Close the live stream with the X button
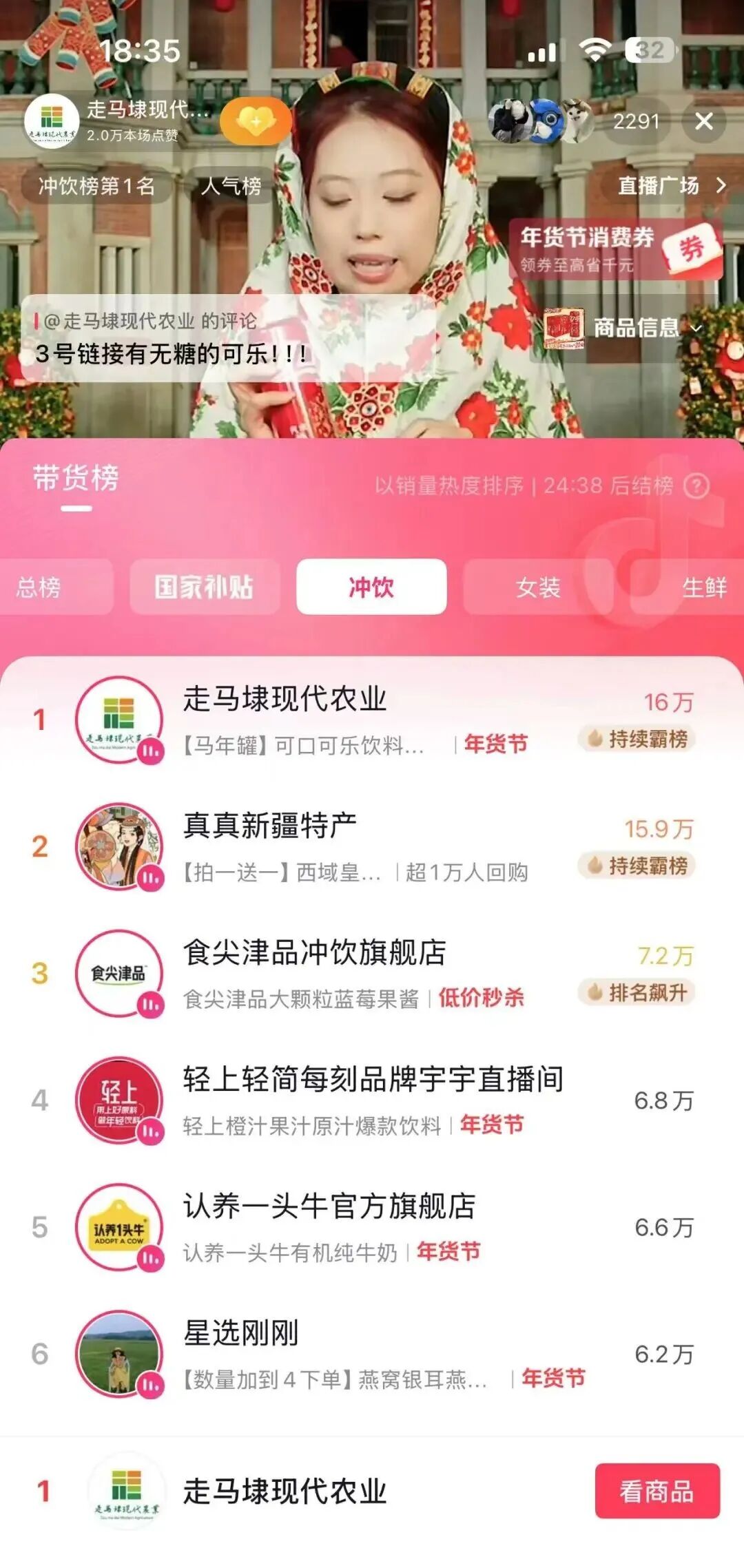The height and width of the screenshot is (1568, 744). click(x=703, y=122)
